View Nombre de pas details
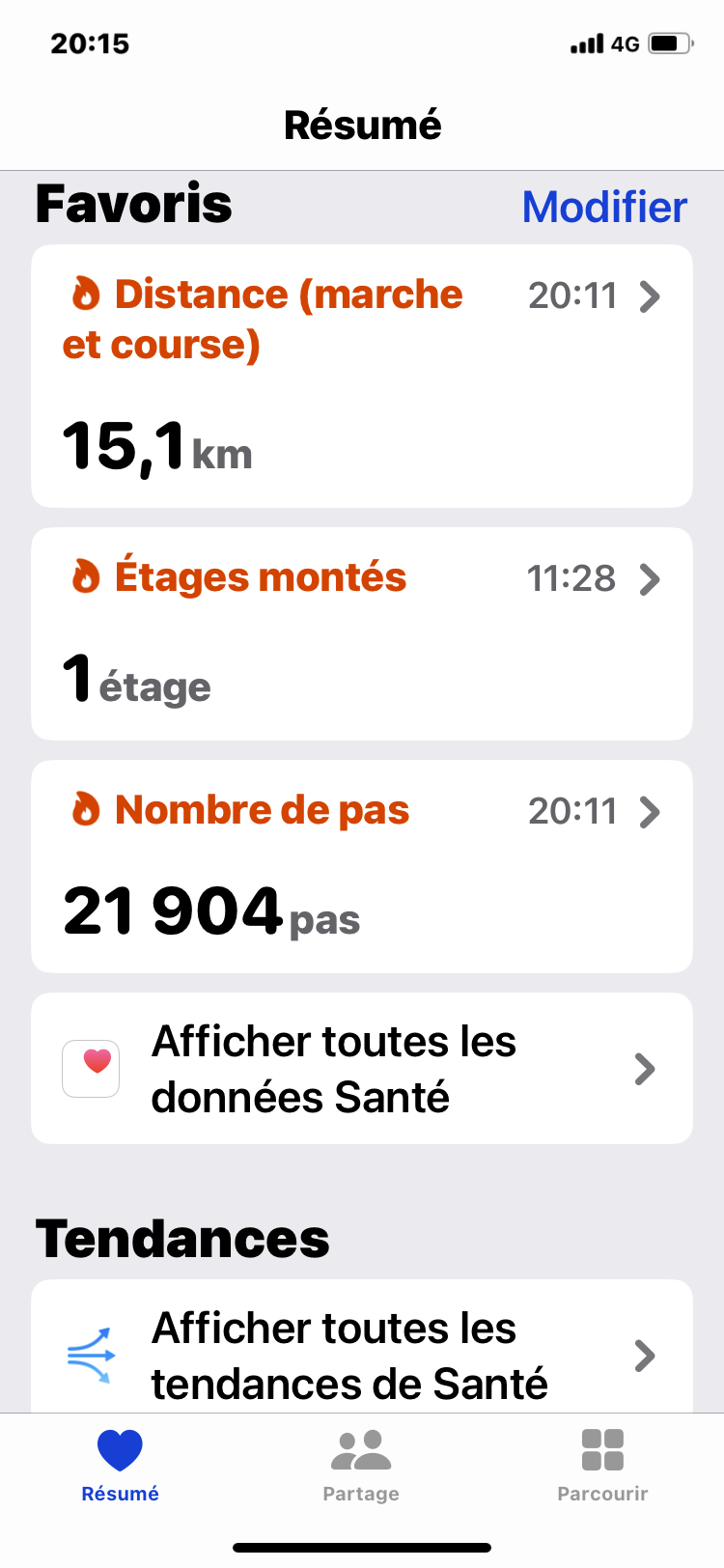This screenshot has width=724, height=1568. [x=362, y=867]
